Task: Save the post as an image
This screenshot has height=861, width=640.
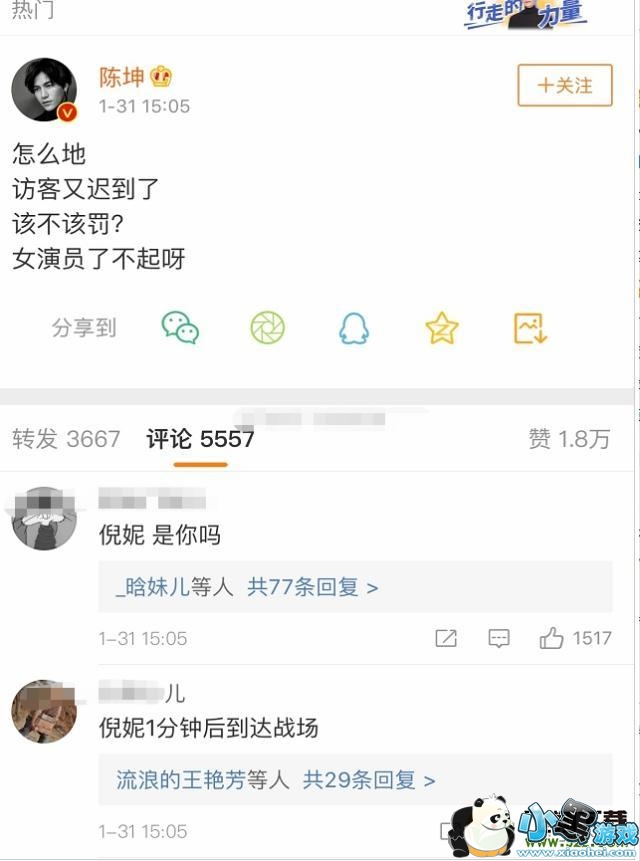Action: tap(529, 328)
